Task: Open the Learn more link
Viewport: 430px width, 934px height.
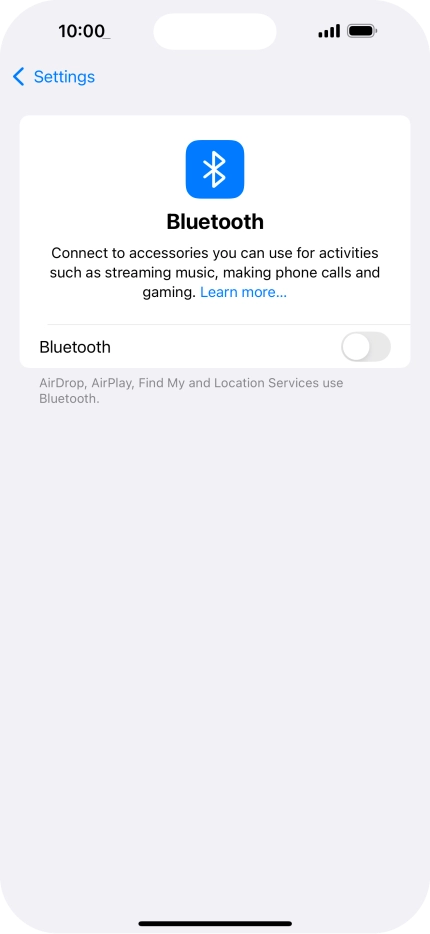Action: coord(243,292)
